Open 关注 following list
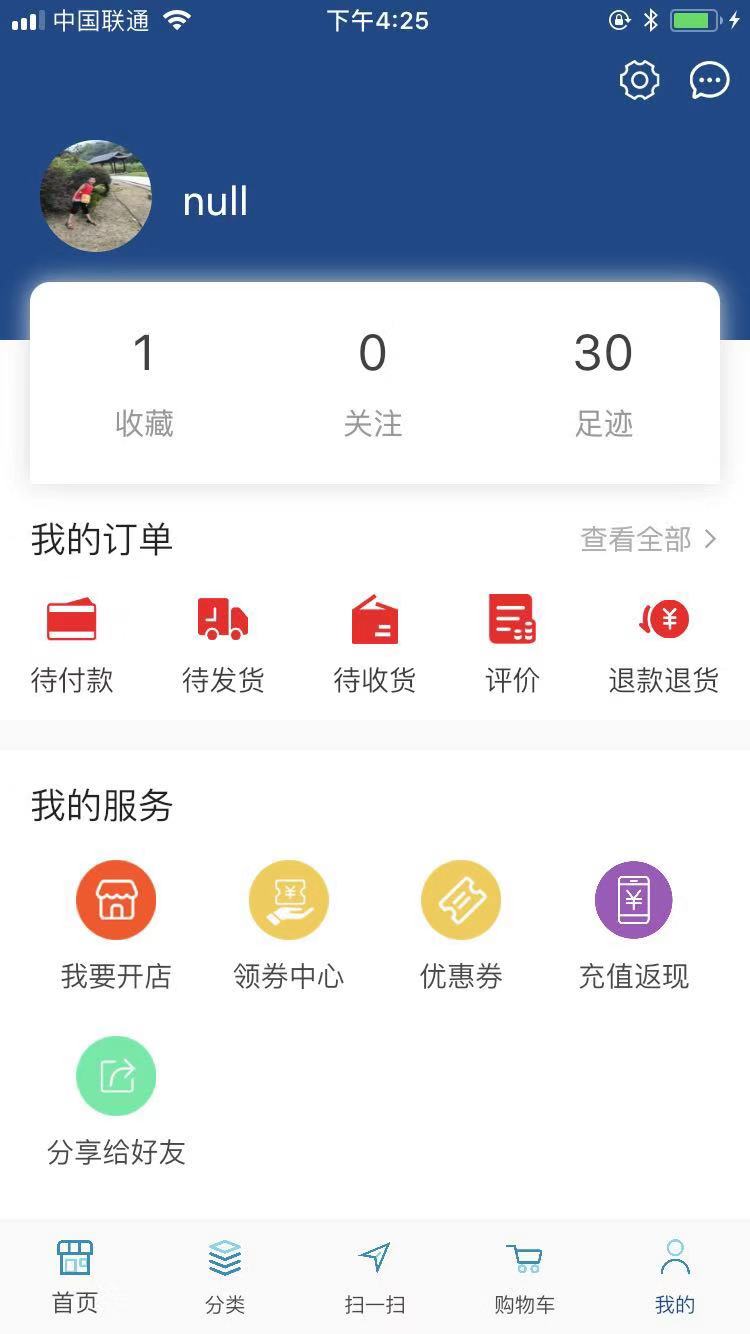Image resolution: width=750 pixels, height=1334 pixels. point(373,383)
